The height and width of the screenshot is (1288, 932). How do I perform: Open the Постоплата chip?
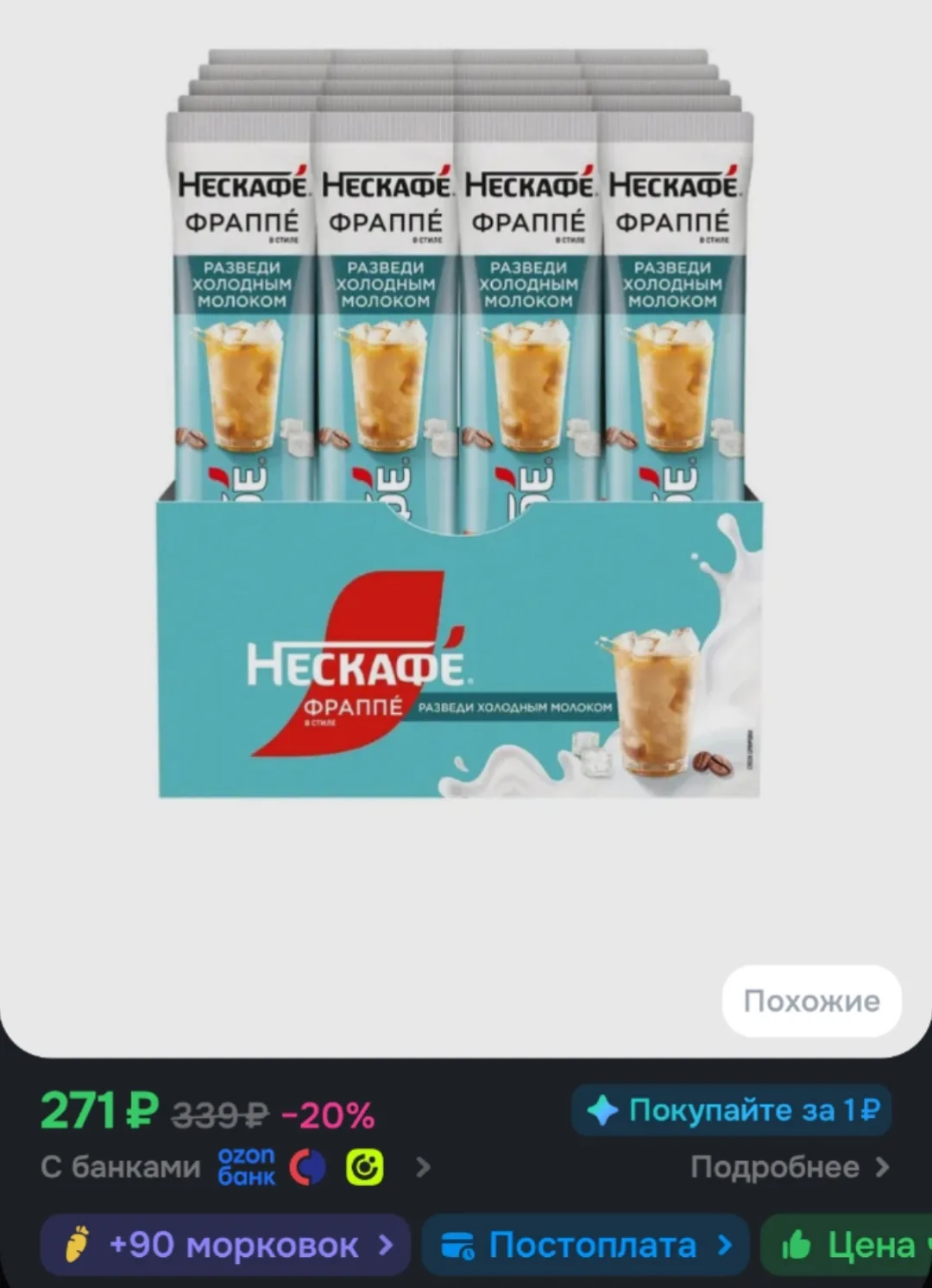(x=585, y=1245)
